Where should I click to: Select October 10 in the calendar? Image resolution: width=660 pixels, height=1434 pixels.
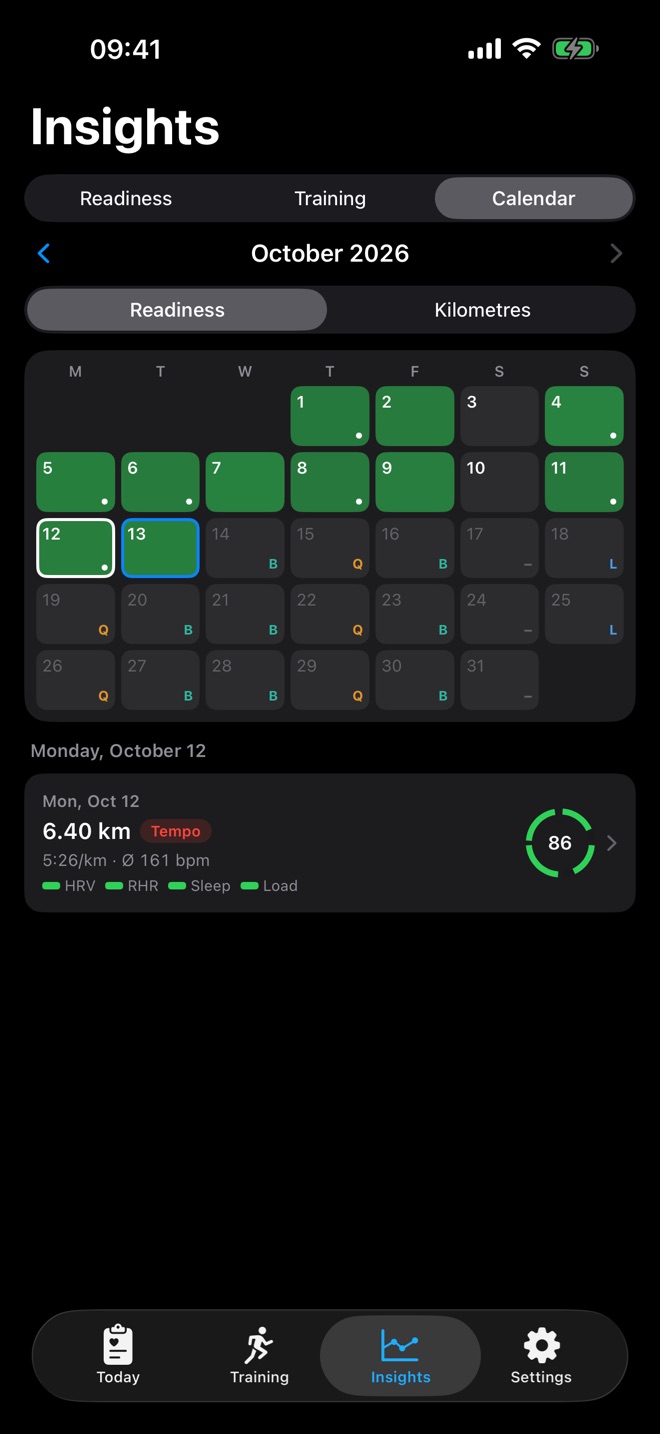coord(499,482)
